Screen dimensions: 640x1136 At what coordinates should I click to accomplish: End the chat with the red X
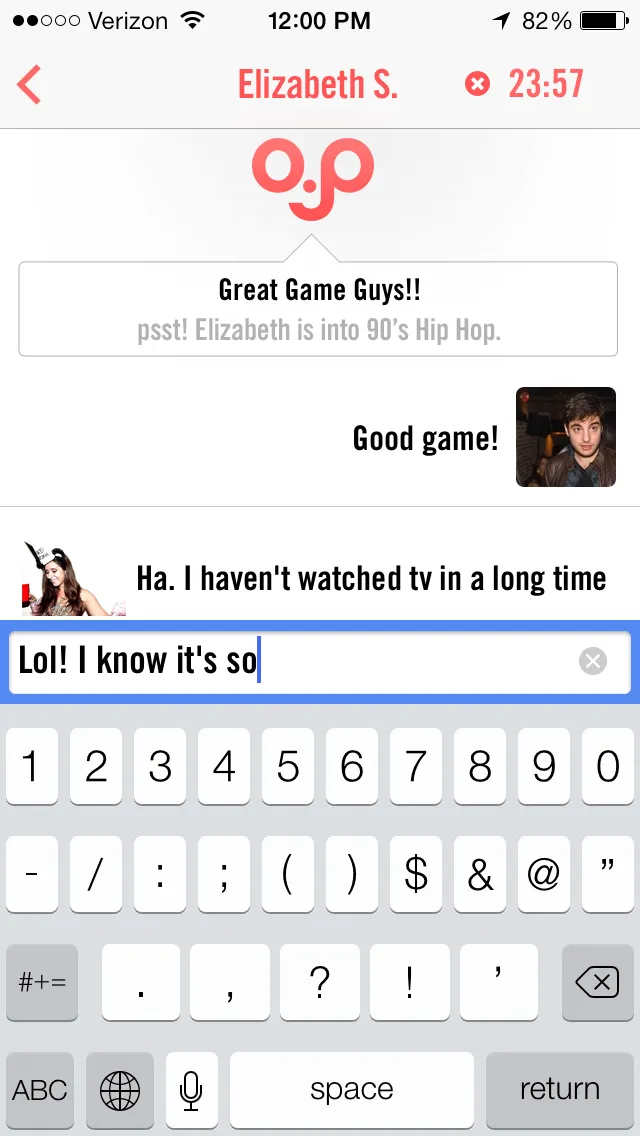(x=478, y=85)
